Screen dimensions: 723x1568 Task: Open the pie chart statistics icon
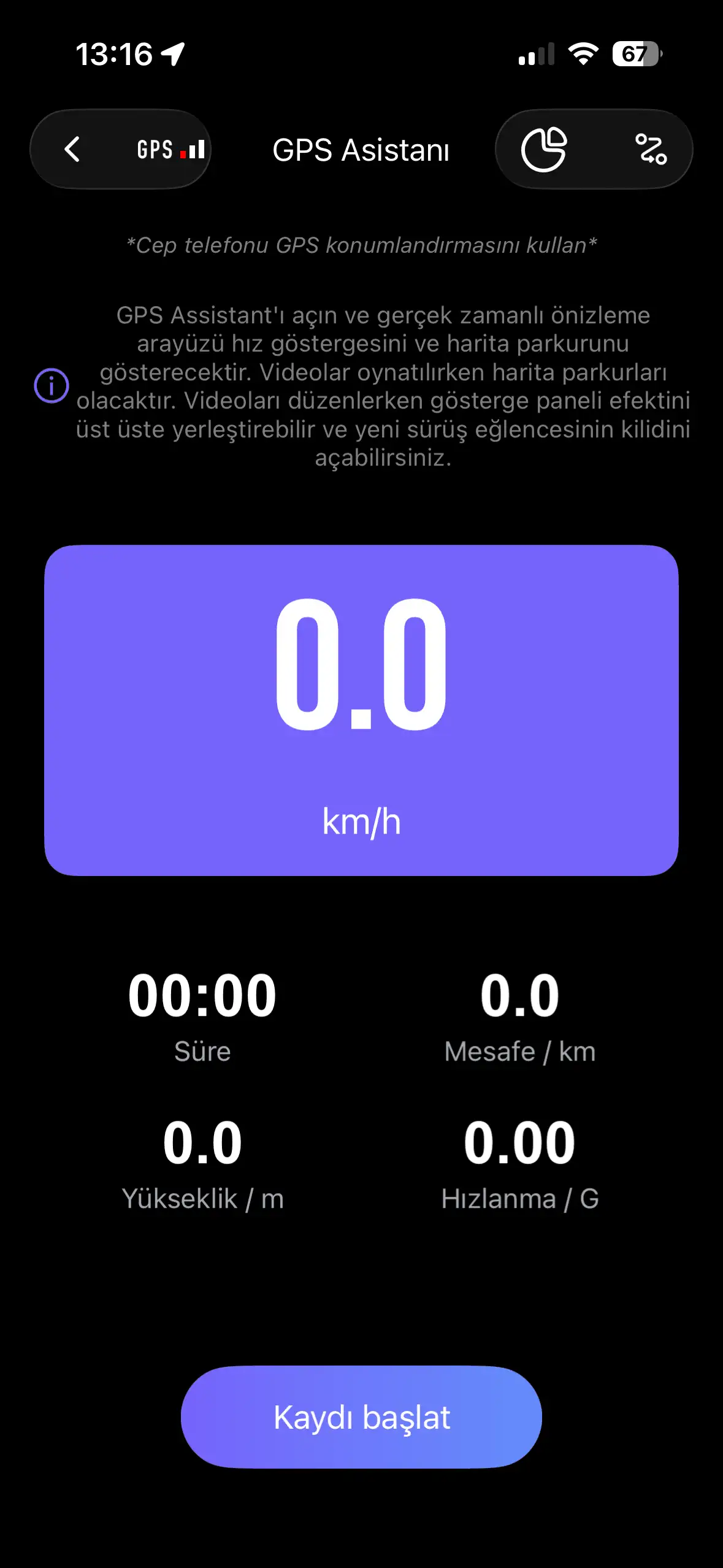(544, 149)
